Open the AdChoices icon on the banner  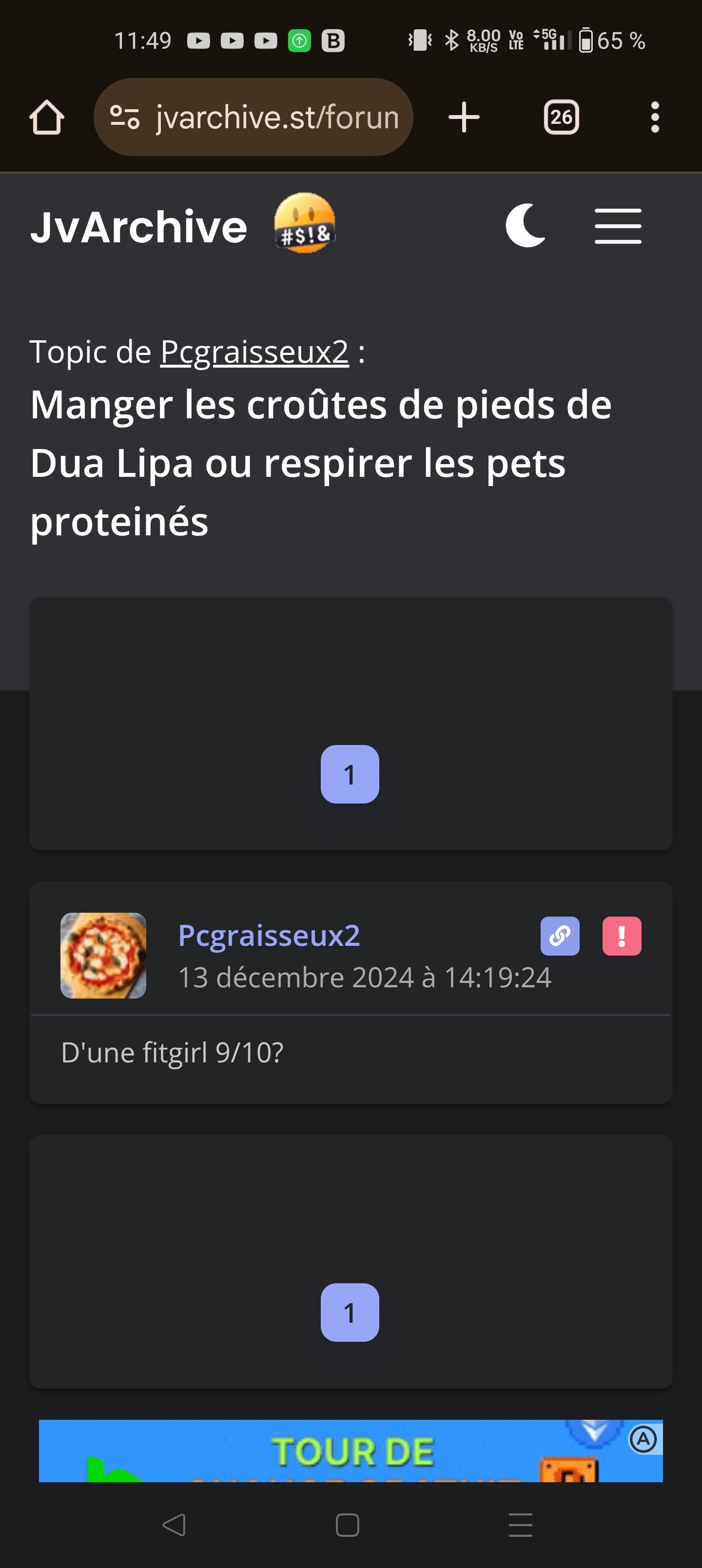tap(643, 1440)
